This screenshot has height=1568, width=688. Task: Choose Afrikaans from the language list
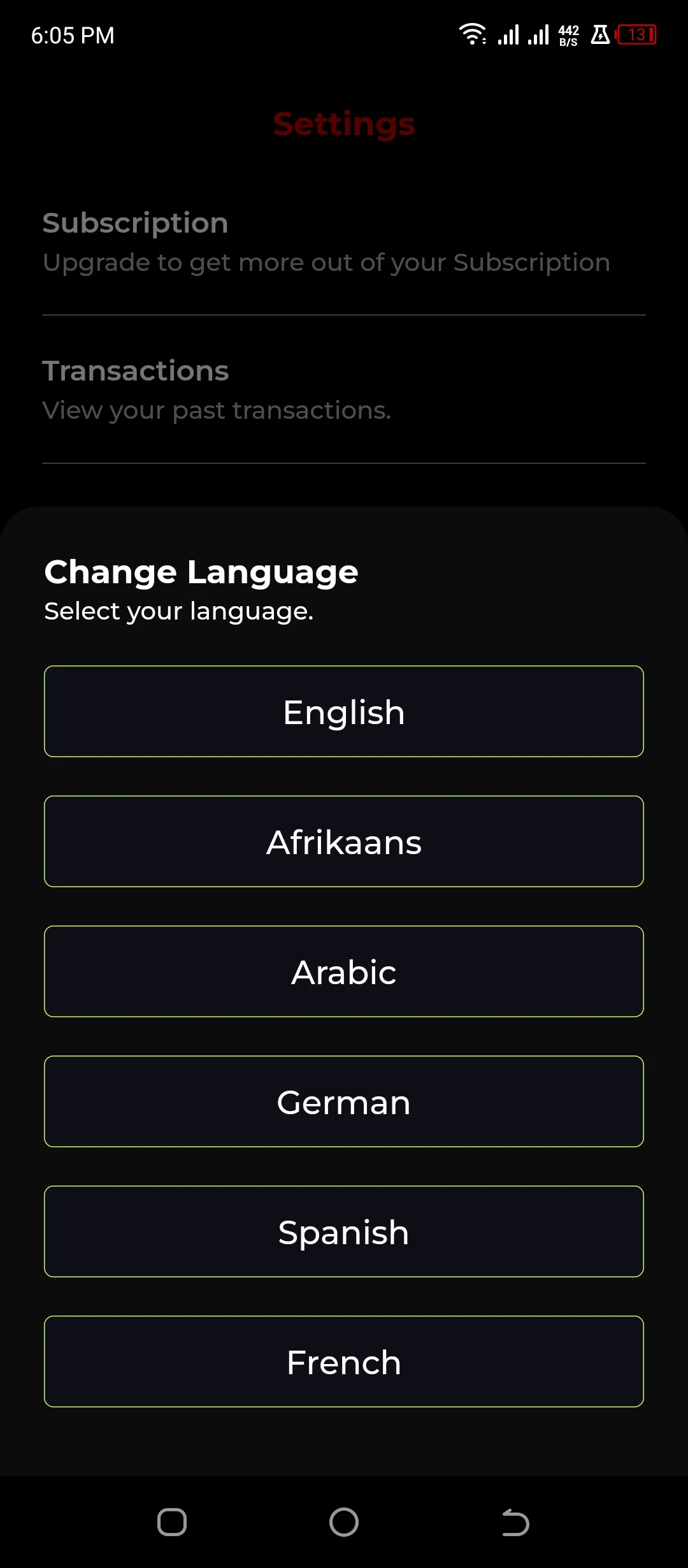pos(344,841)
